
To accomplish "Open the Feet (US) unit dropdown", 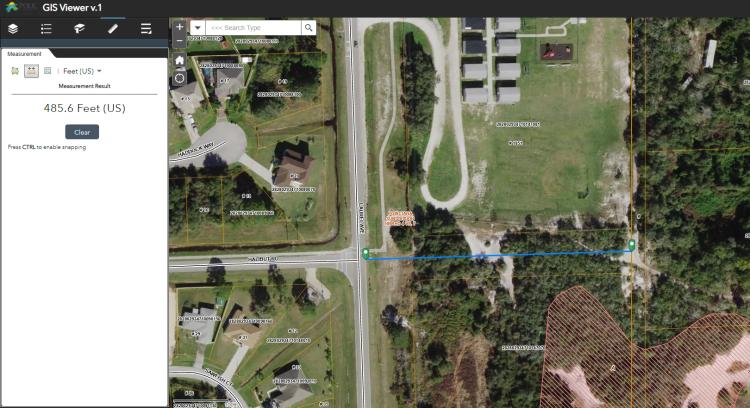I will click(82, 71).
